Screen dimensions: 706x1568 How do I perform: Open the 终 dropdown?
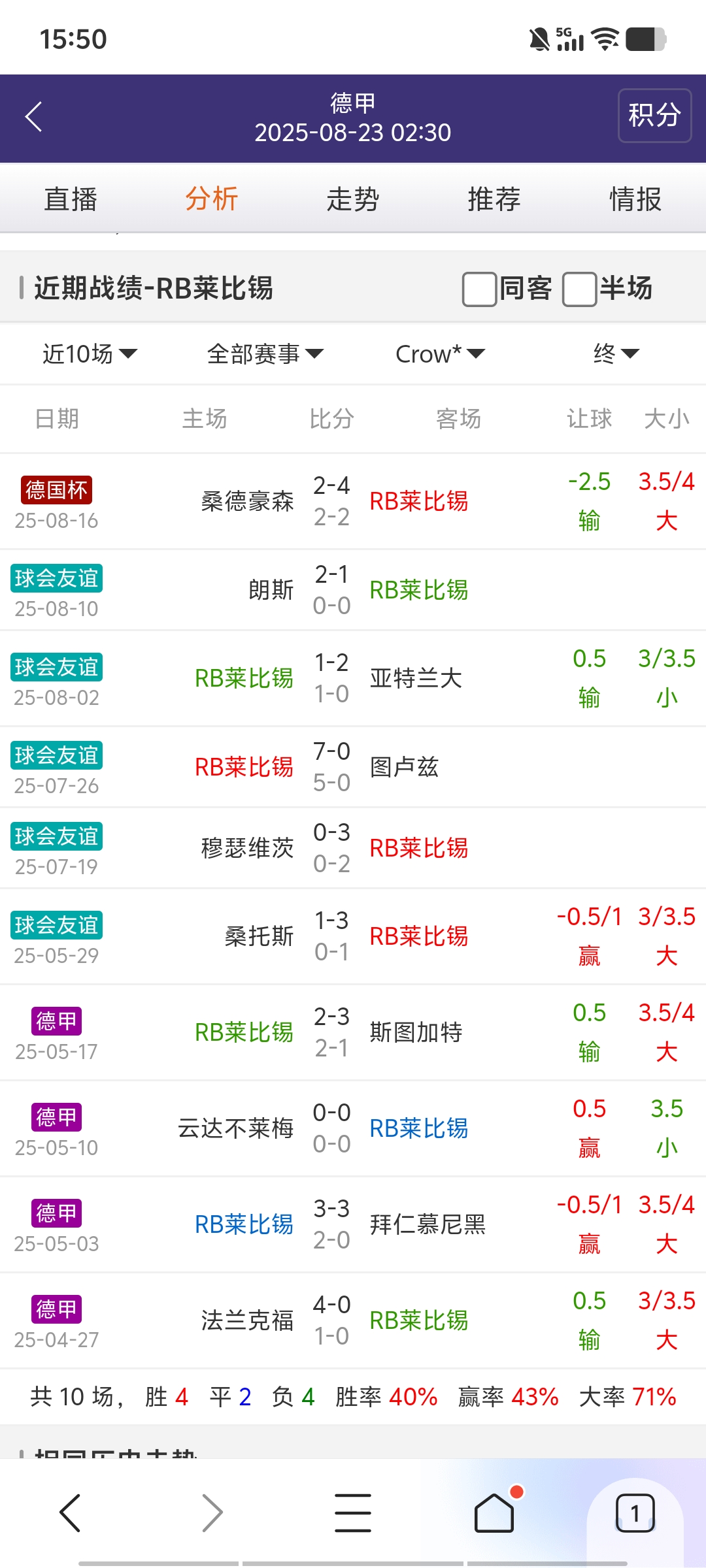point(615,353)
